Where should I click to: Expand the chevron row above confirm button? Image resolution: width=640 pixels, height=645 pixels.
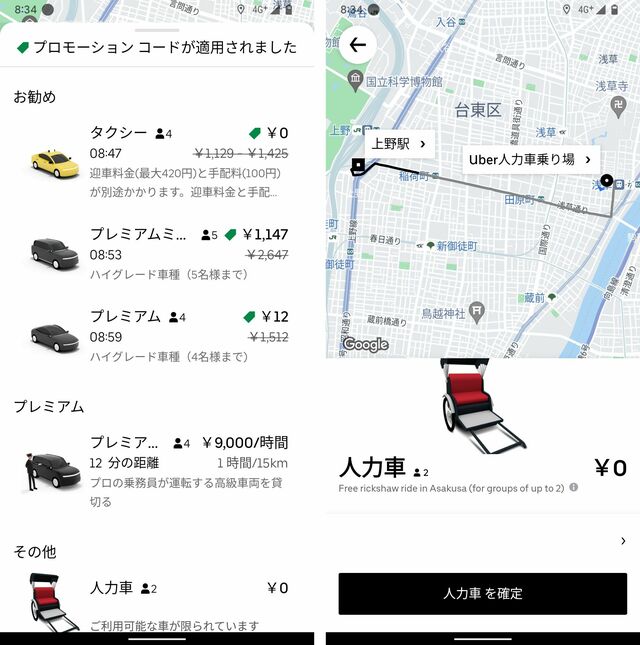tap(622, 541)
